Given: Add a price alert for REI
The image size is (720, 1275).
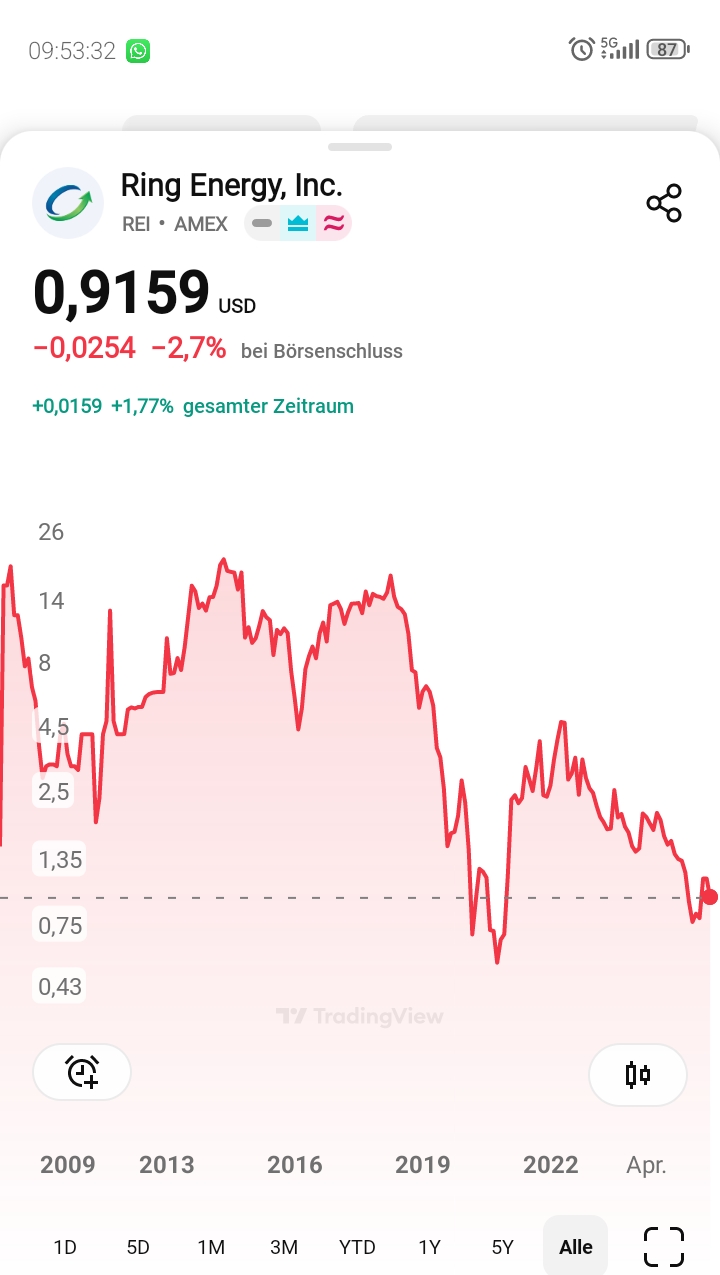Looking at the screenshot, I should 82,1072.
